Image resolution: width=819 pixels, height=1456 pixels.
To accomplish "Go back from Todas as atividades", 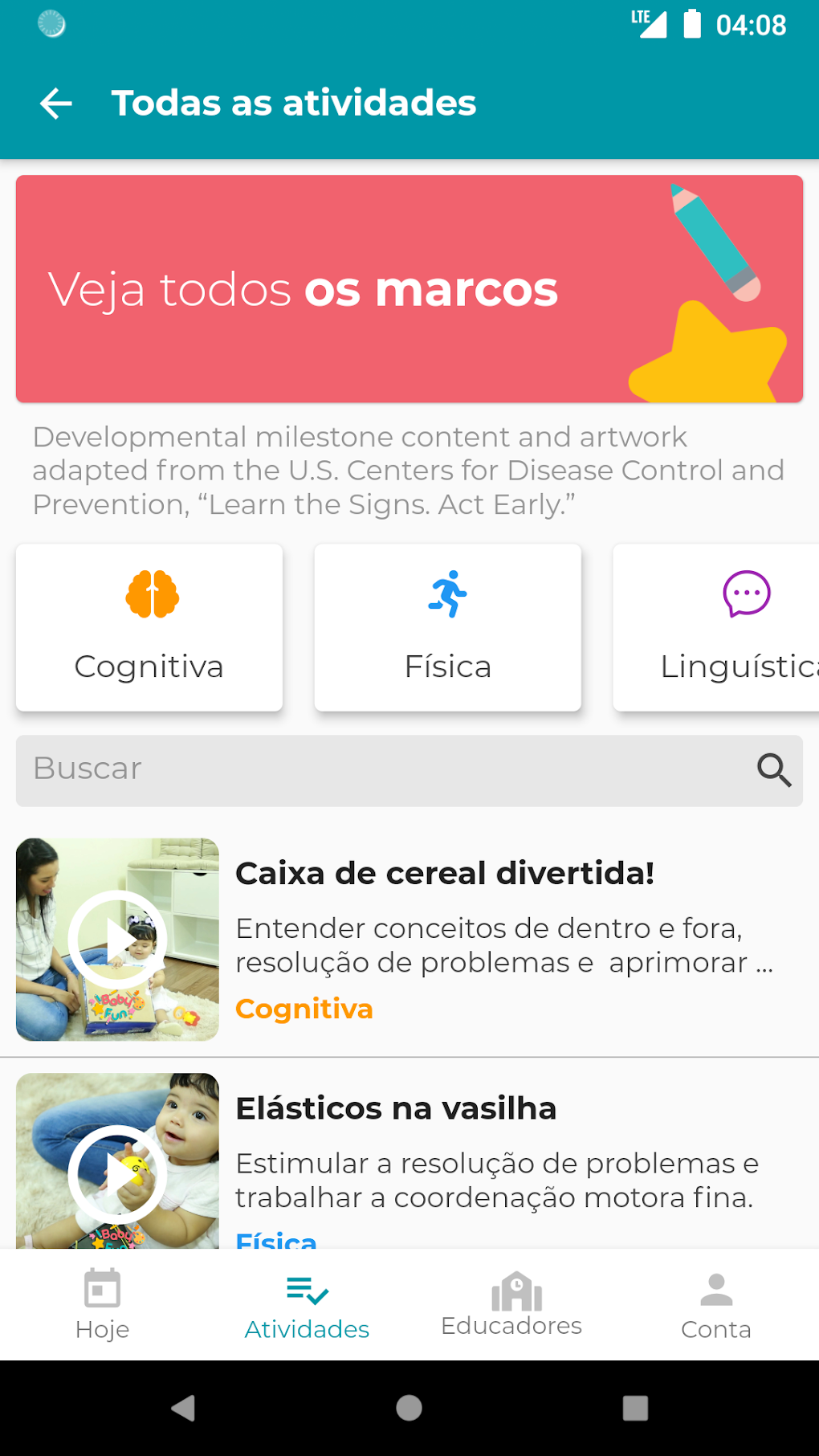I will tap(56, 104).
